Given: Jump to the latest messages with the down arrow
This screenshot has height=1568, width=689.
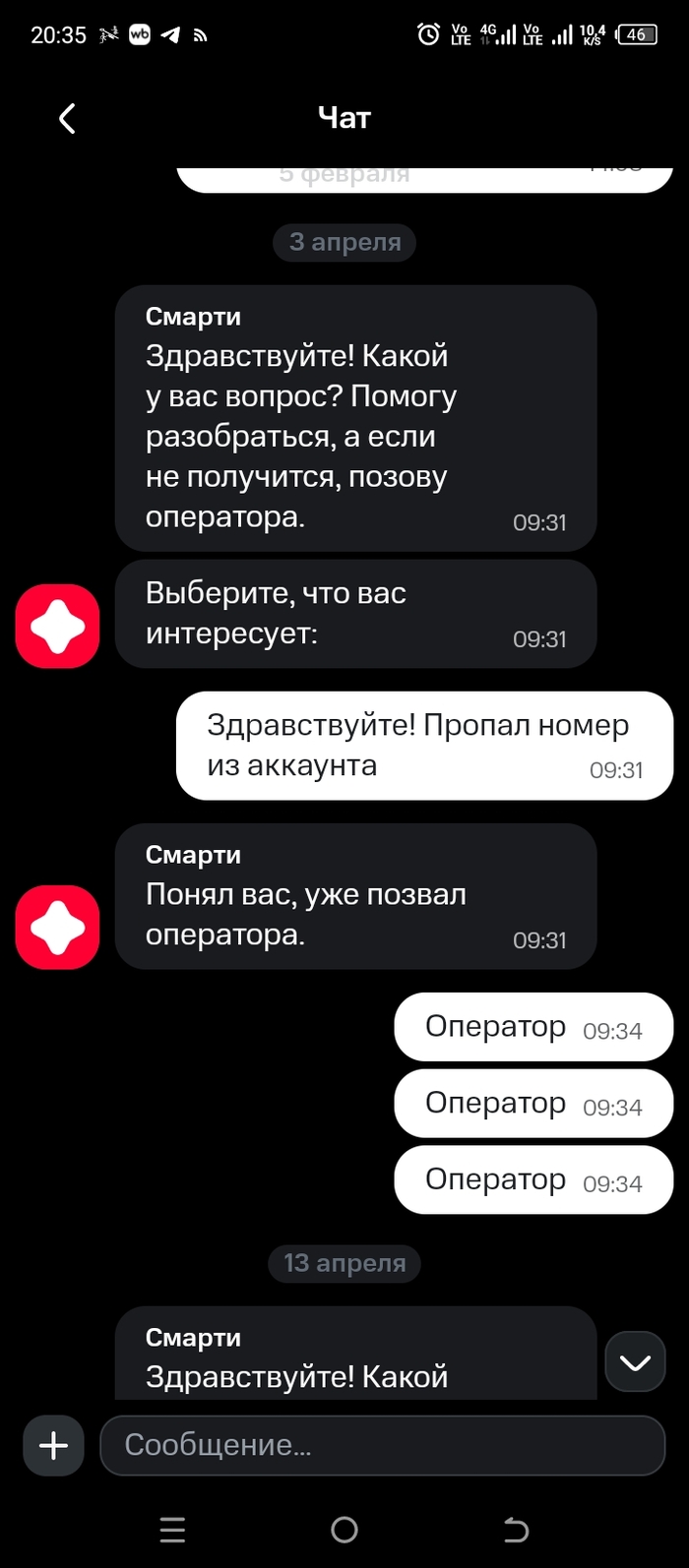Looking at the screenshot, I should coord(636,1362).
